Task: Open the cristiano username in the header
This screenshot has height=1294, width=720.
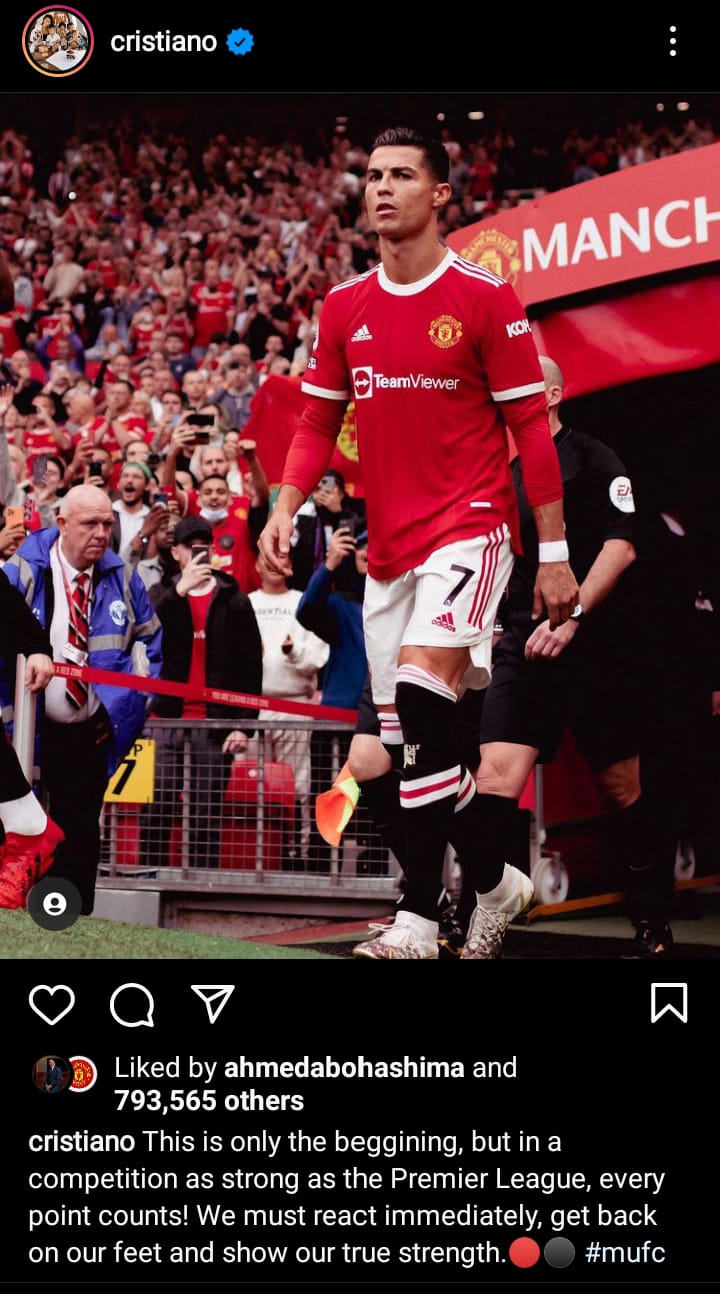Action: pos(164,42)
